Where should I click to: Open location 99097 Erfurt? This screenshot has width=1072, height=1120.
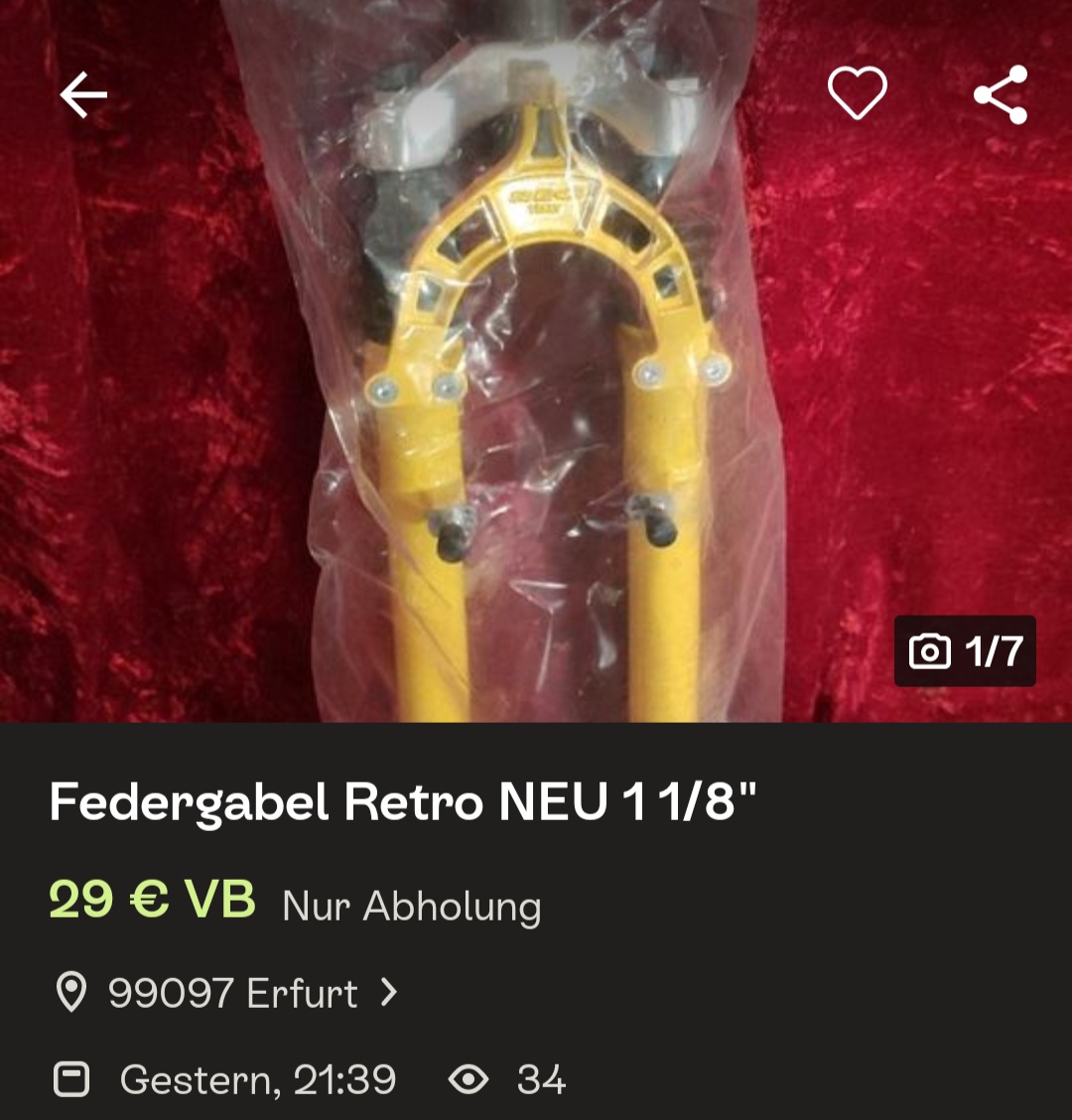[x=231, y=993]
